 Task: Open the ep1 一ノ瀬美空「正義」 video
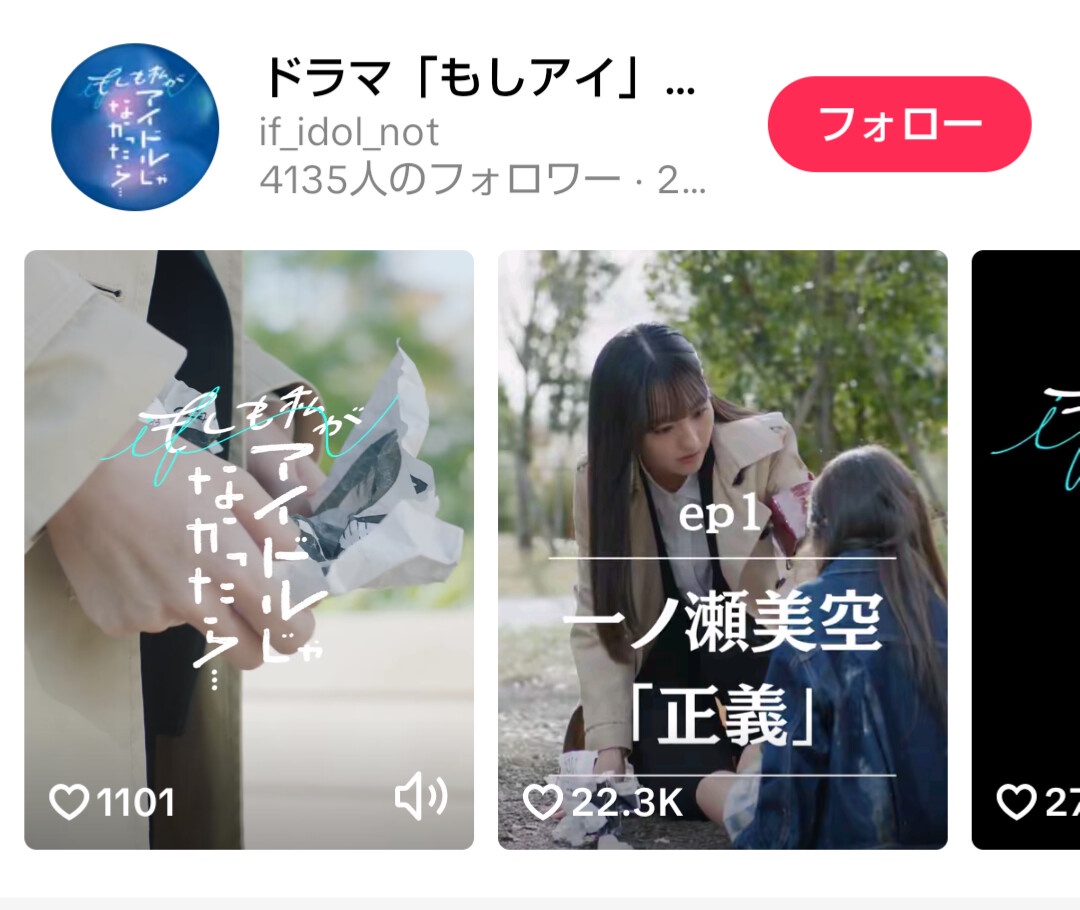tap(722, 548)
